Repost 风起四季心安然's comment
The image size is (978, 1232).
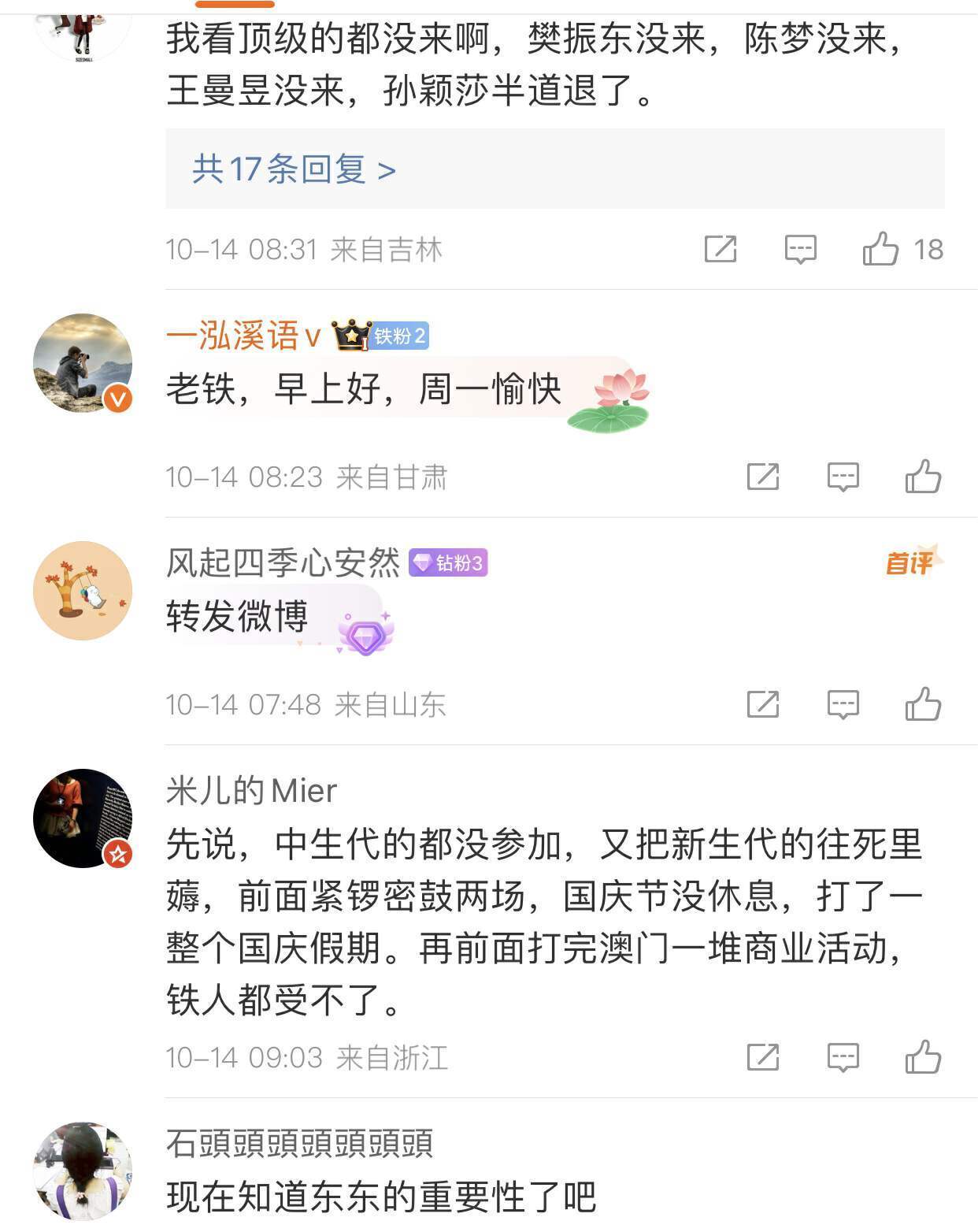(762, 705)
